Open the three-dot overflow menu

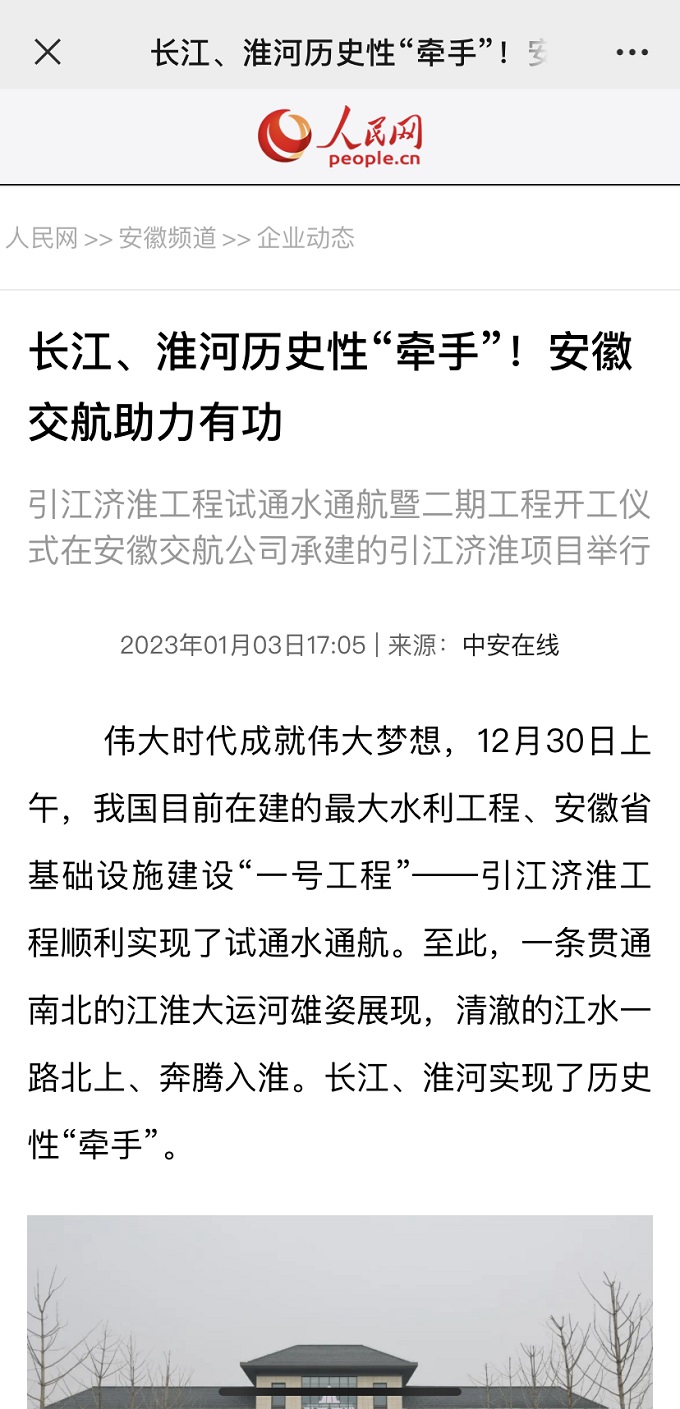pos(632,52)
